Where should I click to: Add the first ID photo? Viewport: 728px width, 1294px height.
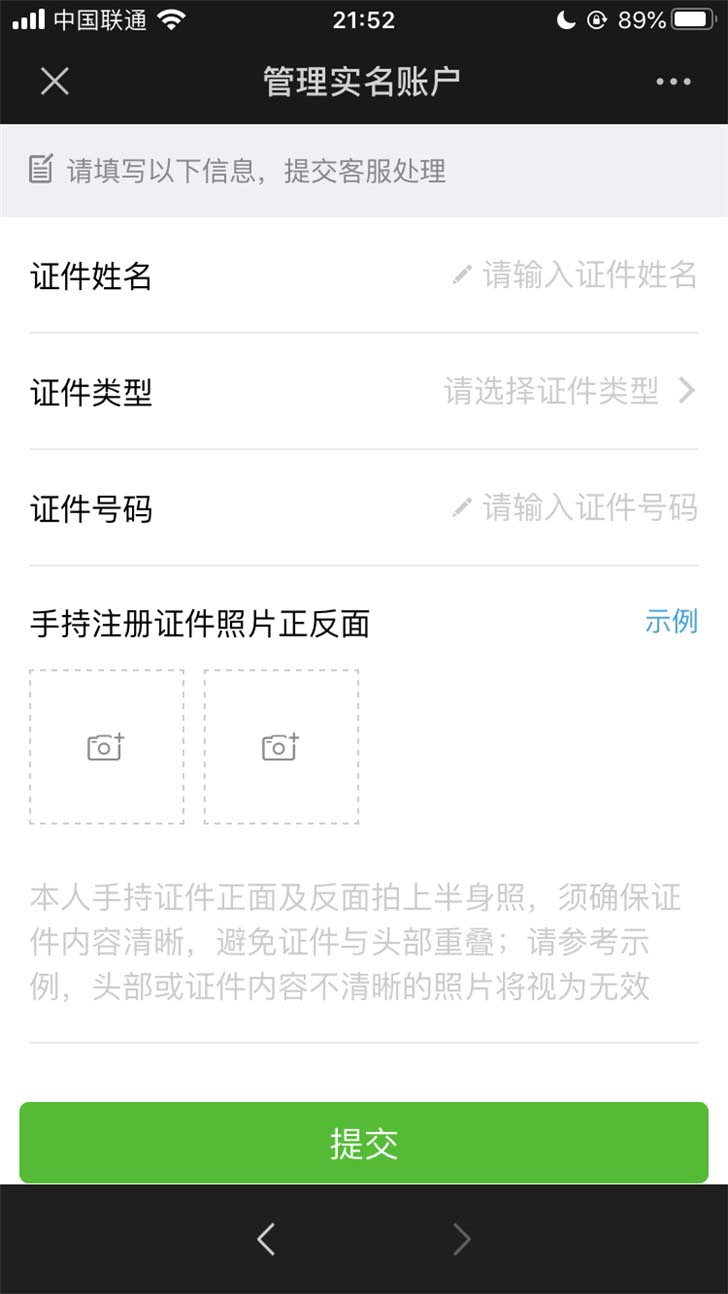106,747
